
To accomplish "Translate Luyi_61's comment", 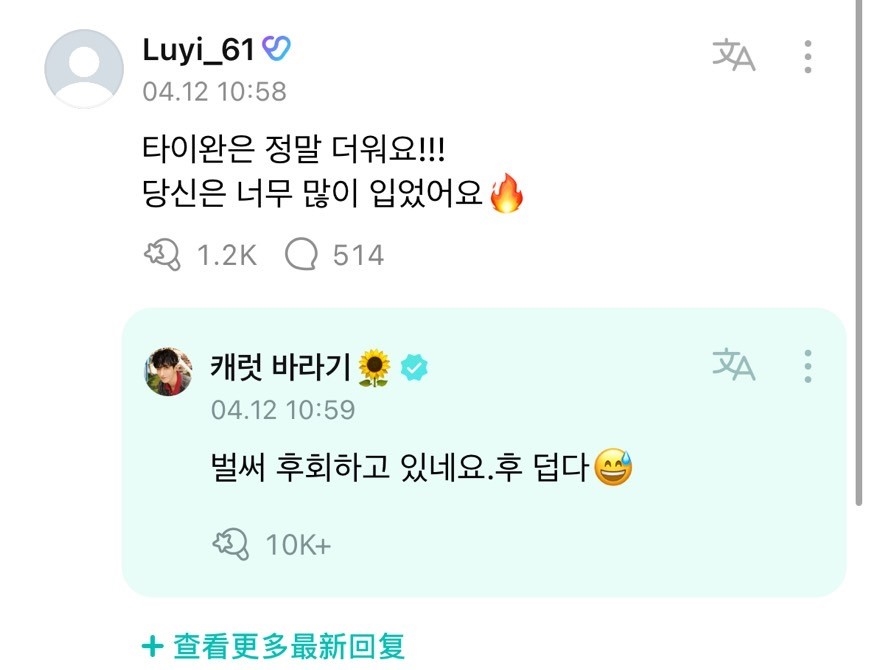I will (x=733, y=56).
